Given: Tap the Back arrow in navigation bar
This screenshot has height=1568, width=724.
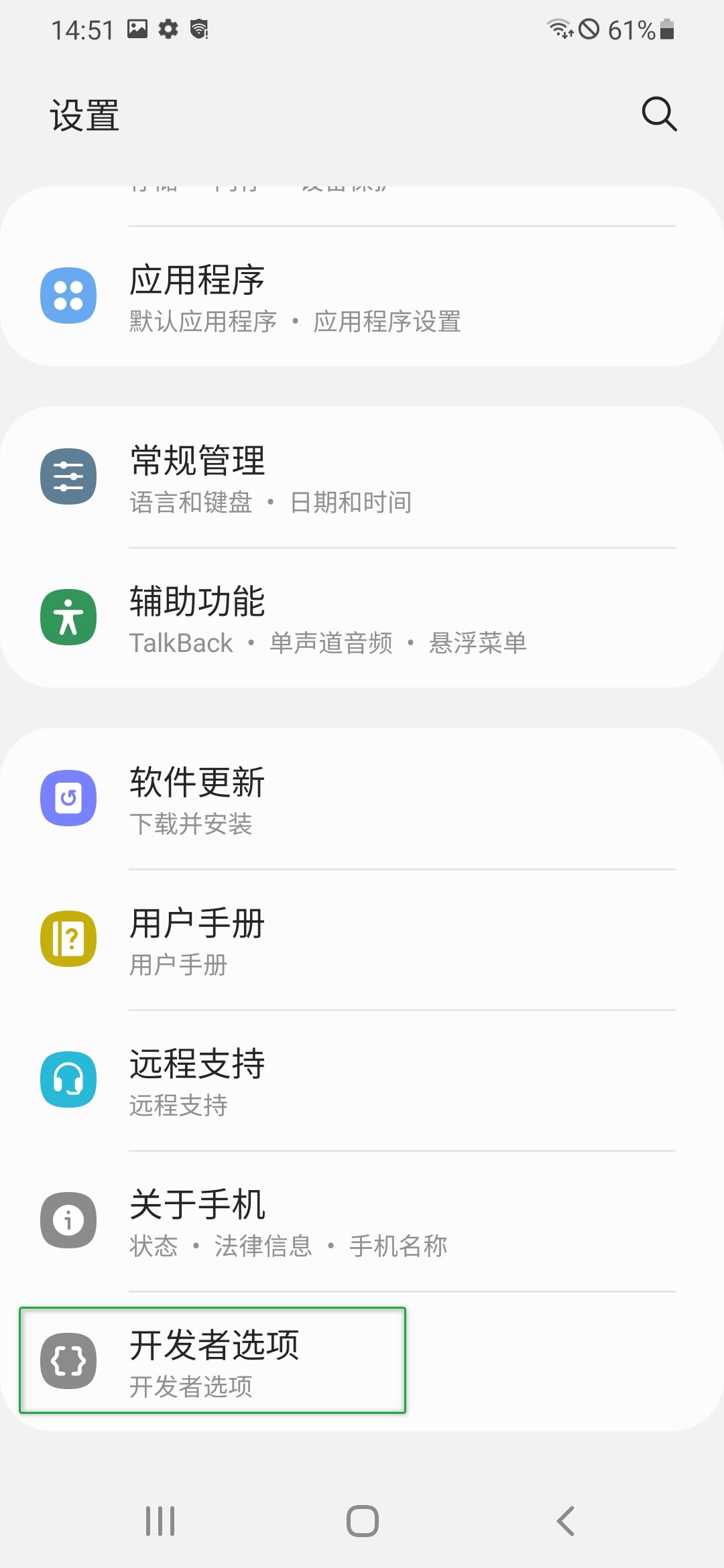Looking at the screenshot, I should coord(566,1520).
